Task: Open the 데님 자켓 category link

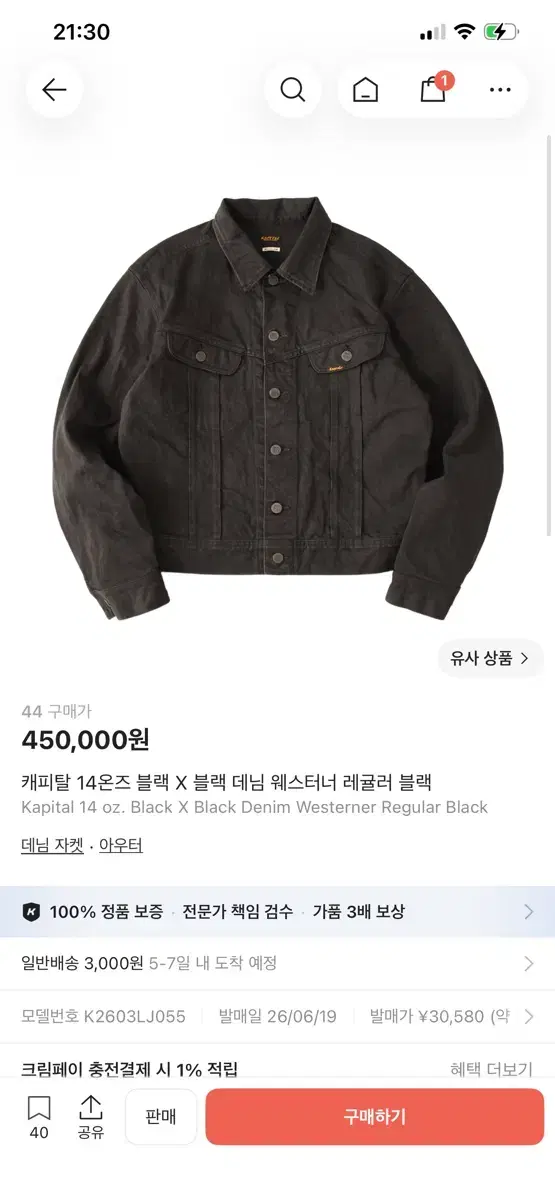Action: click(x=55, y=845)
